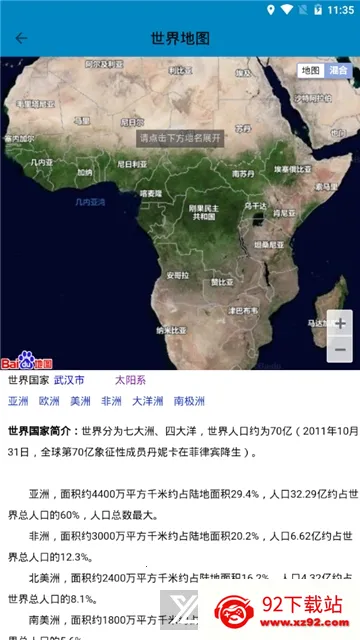The height and width of the screenshot is (640, 360).
Task: Select the 大洋洲 continent link
Action: pos(148,401)
